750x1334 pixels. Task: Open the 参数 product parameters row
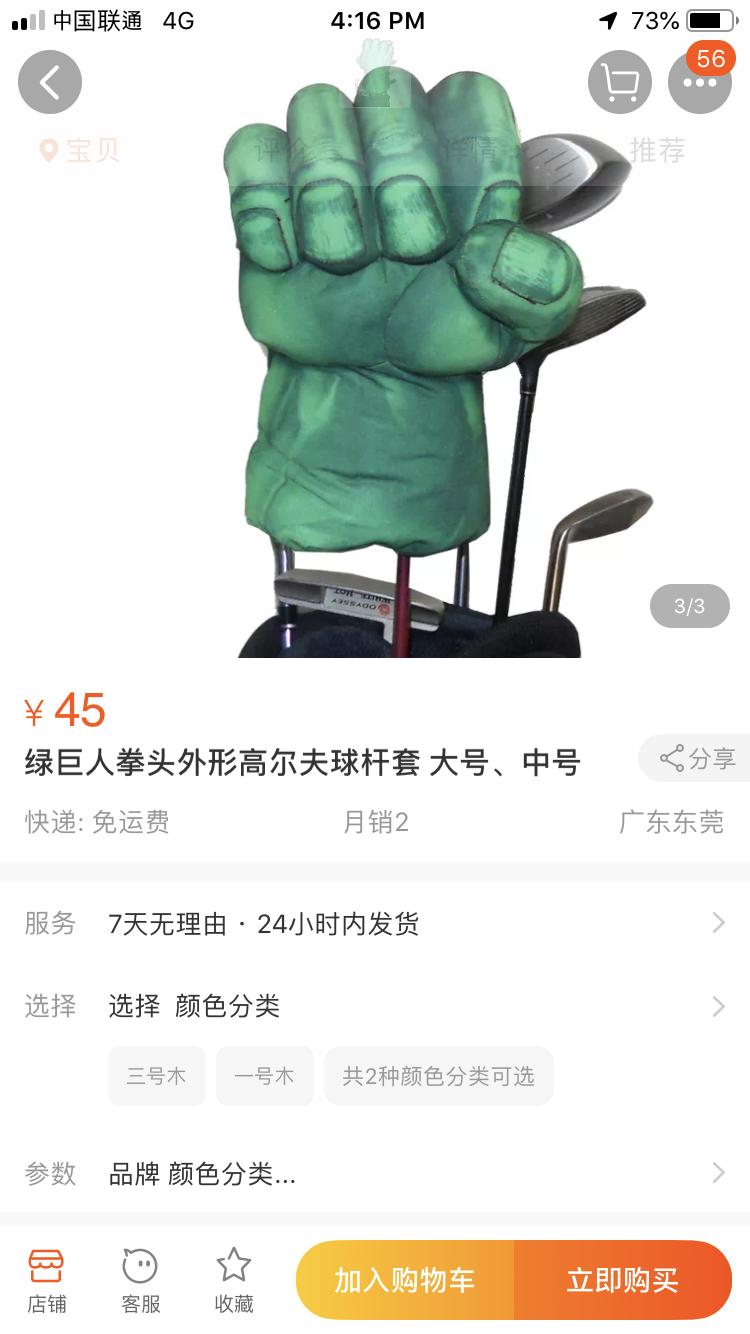pyautogui.click(x=375, y=1173)
